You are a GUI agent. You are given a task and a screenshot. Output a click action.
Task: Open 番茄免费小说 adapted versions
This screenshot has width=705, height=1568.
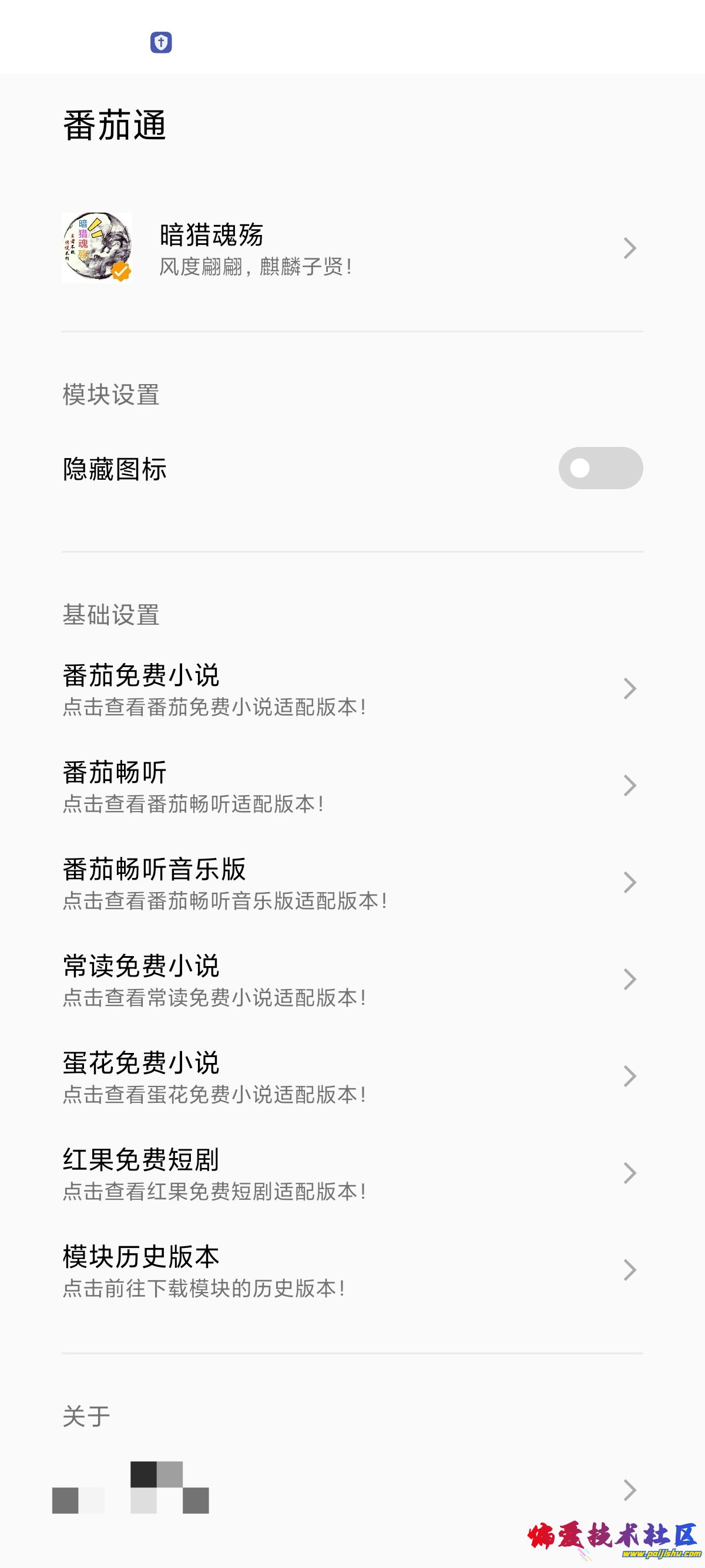tap(352, 689)
